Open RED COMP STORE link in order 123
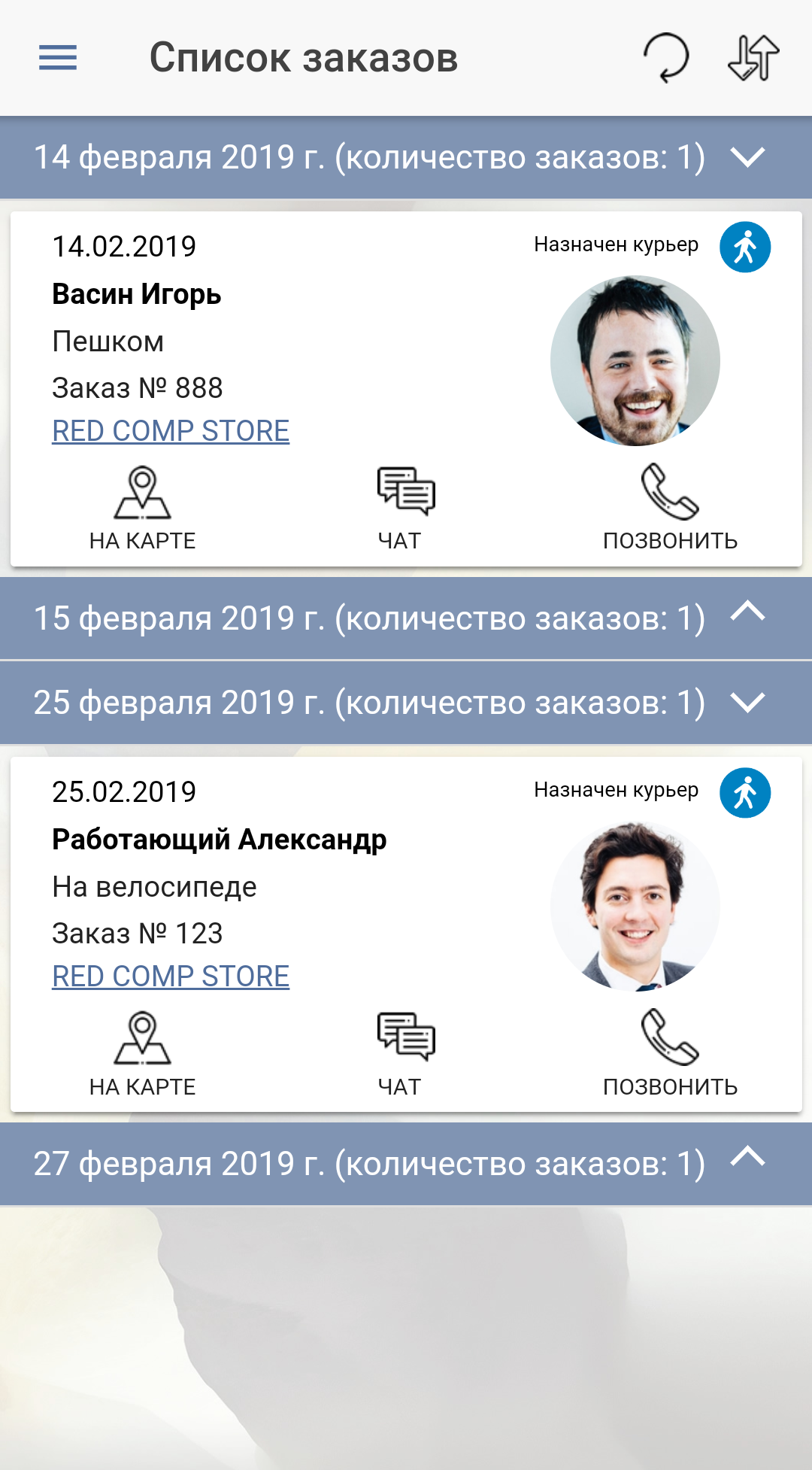Screen dimensions: 812x1470 coord(171,976)
